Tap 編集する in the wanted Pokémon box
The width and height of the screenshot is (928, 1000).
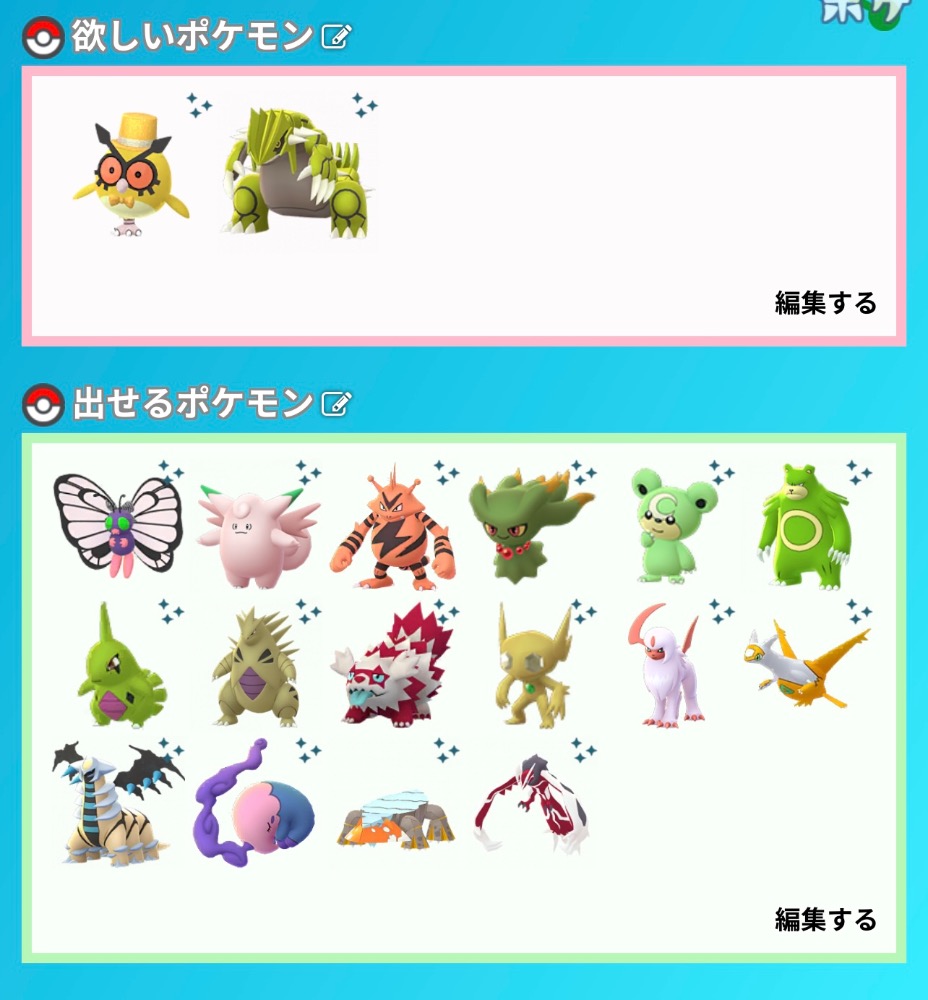pos(825,303)
